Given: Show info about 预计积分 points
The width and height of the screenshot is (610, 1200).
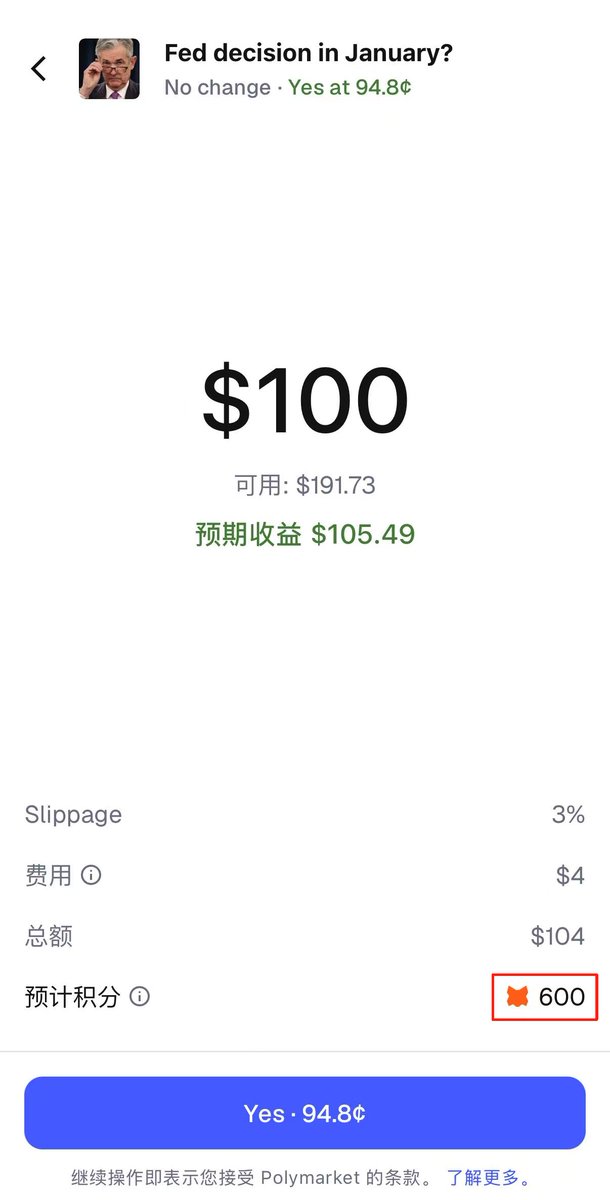Looking at the screenshot, I should pos(140,997).
